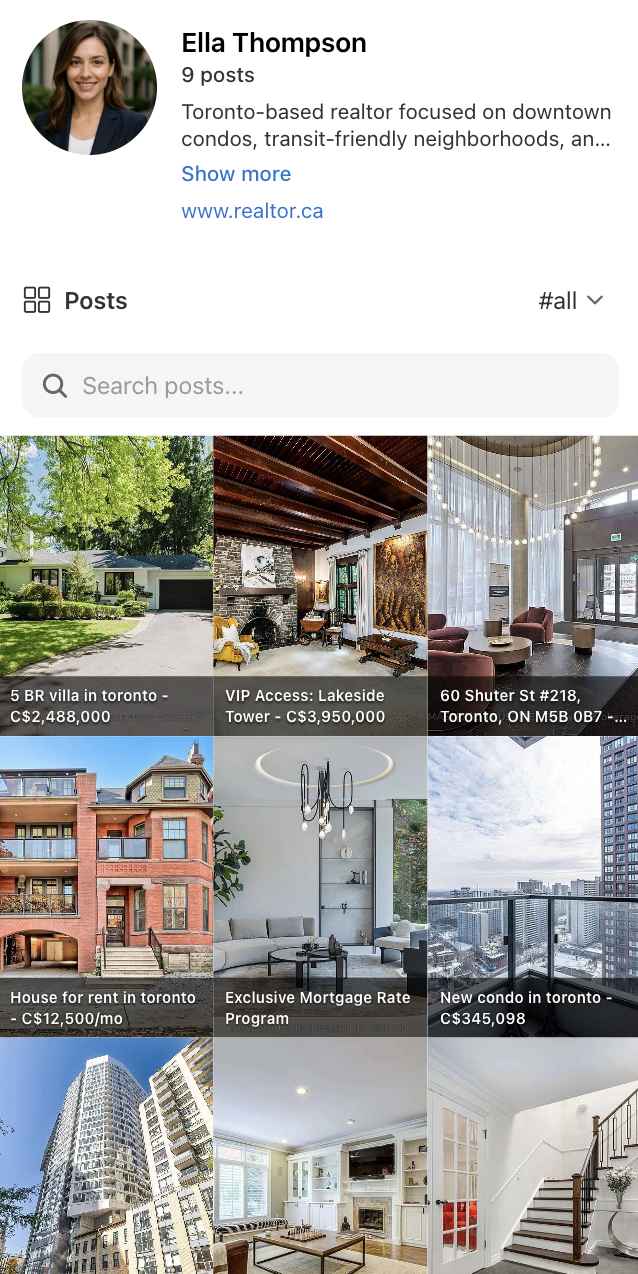Open Exclusive Mortgage Rate Program post

[x=320, y=887]
